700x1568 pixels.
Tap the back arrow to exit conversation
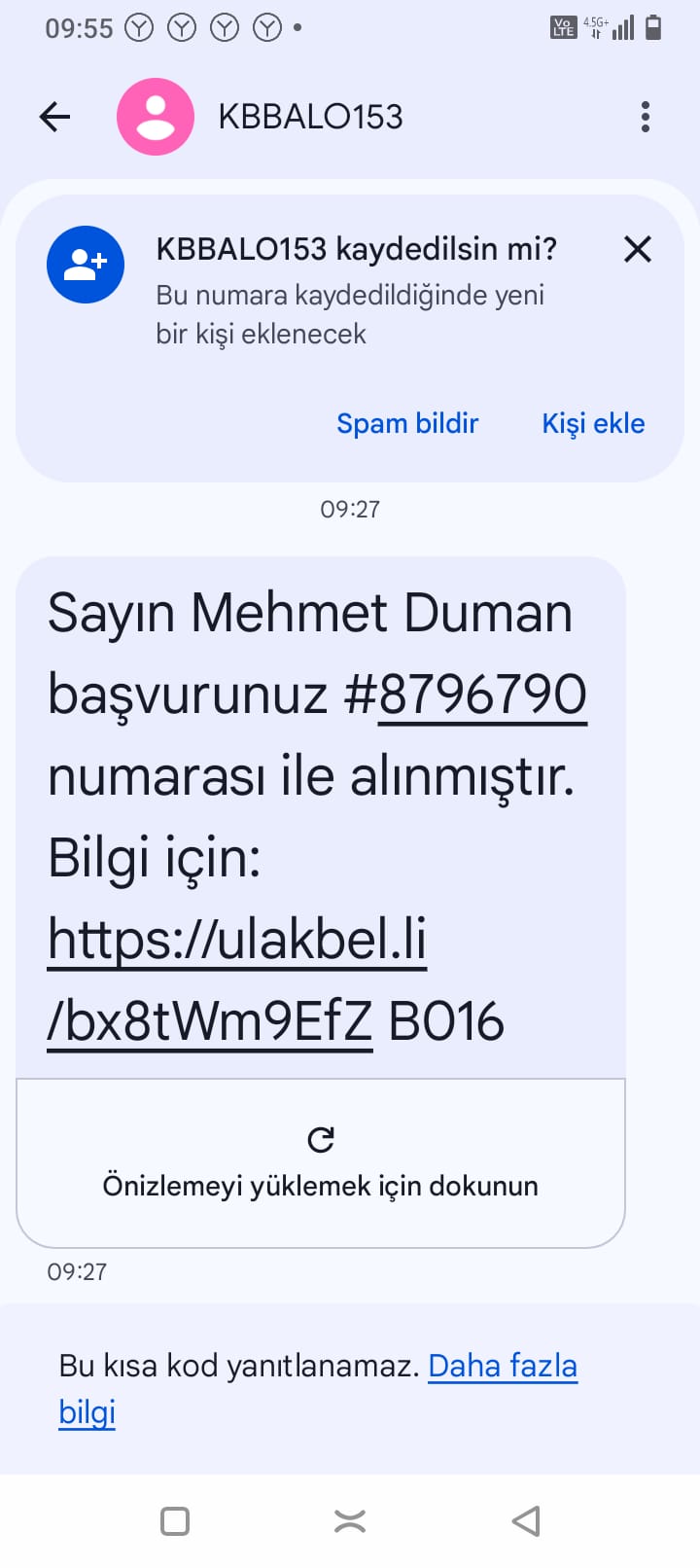pos(54,117)
